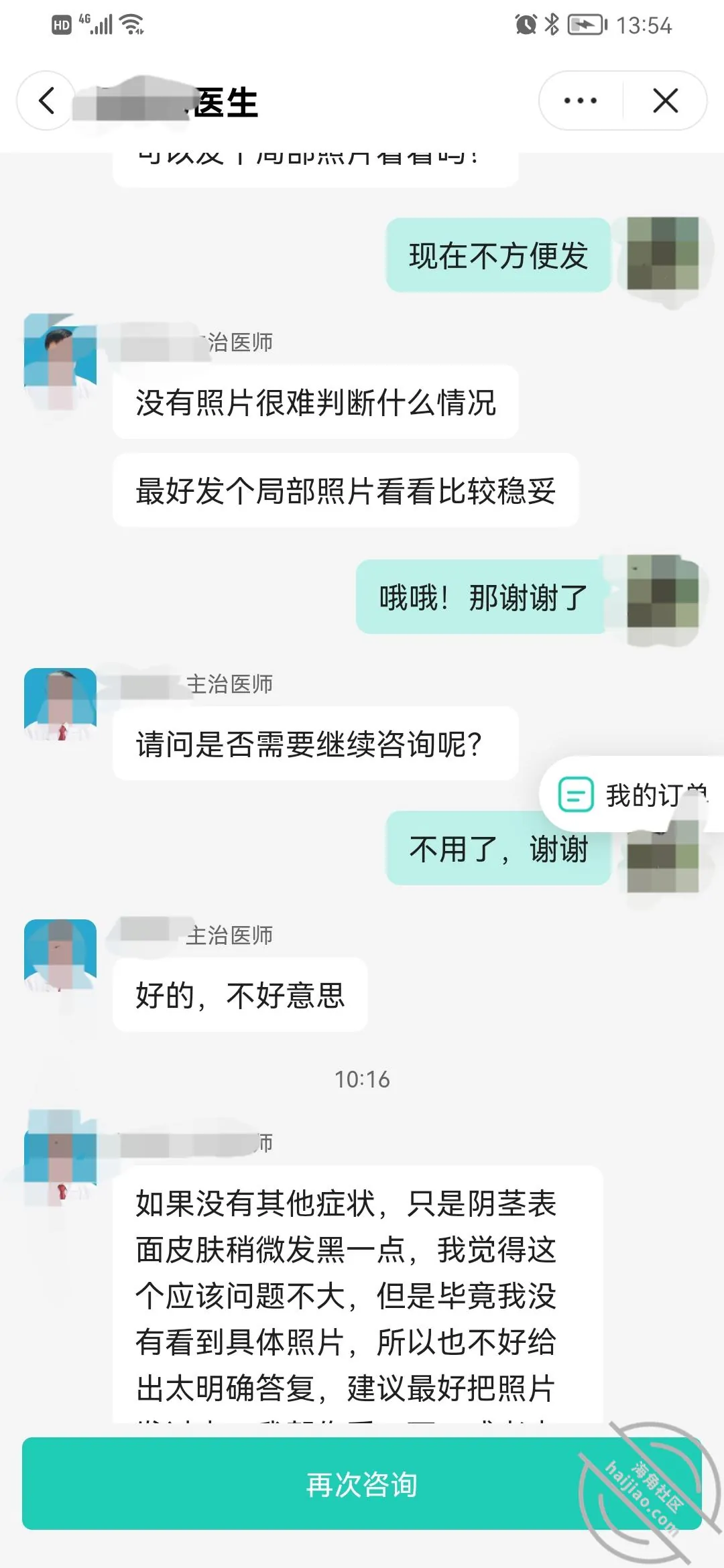Go back using the top-left arrow
The image size is (724, 1568).
[x=46, y=101]
